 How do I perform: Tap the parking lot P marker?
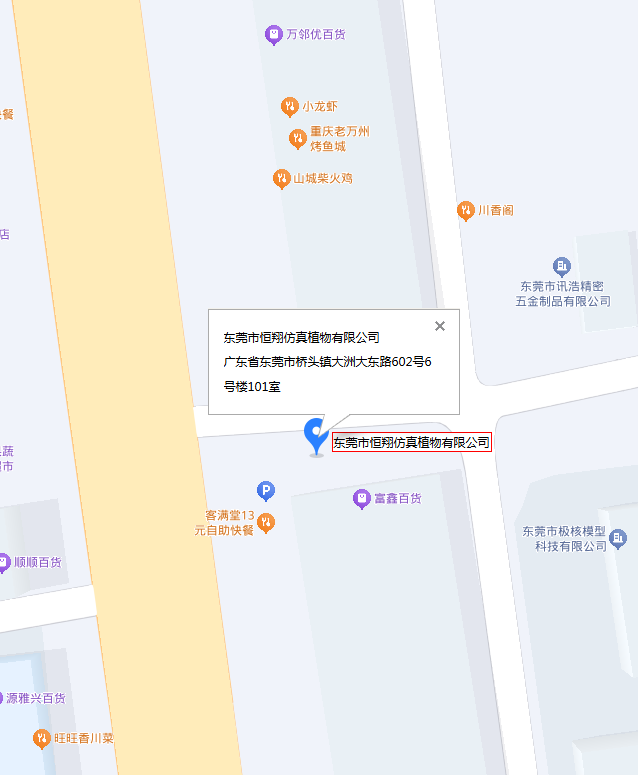point(266,490)
